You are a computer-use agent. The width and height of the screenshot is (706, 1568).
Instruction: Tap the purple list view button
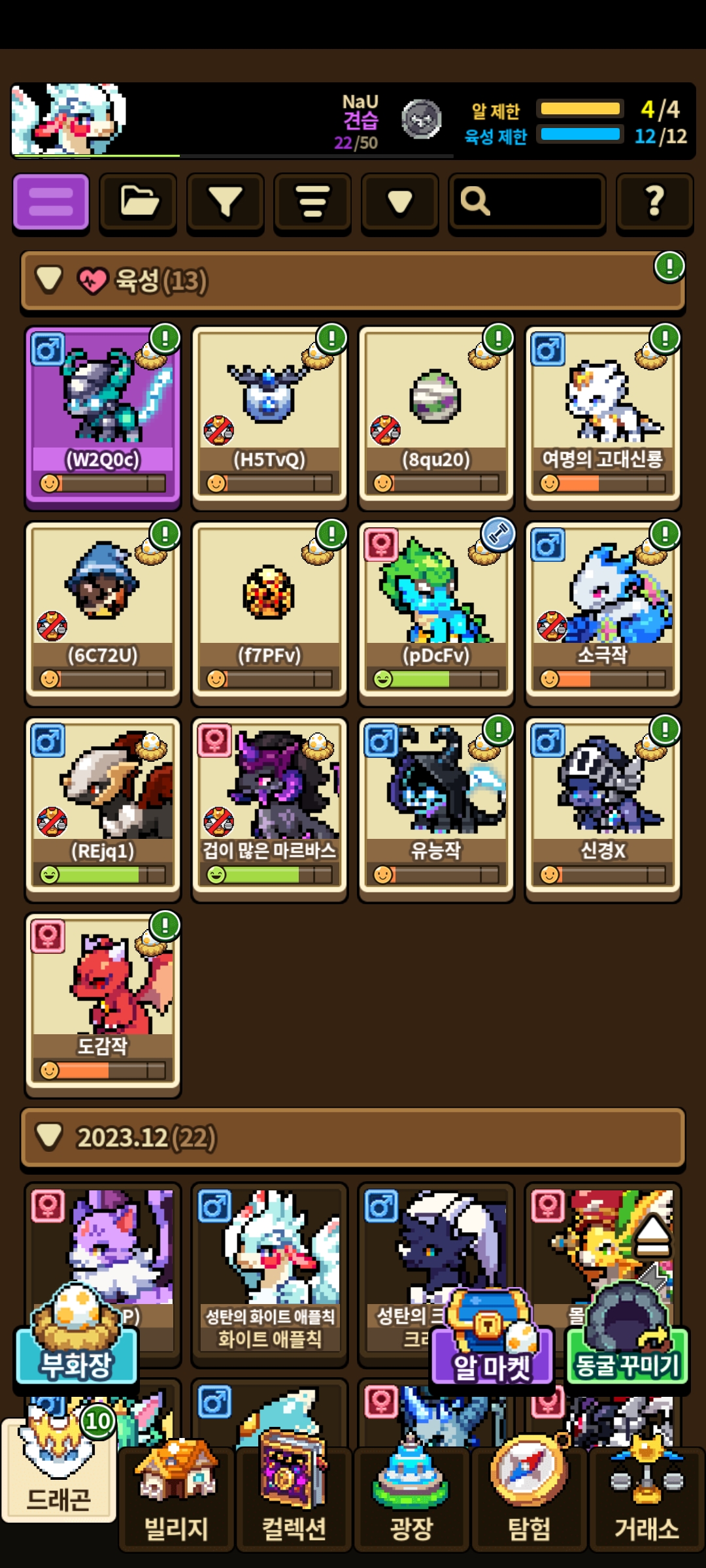pyautogui.click(x=51, y=202)
